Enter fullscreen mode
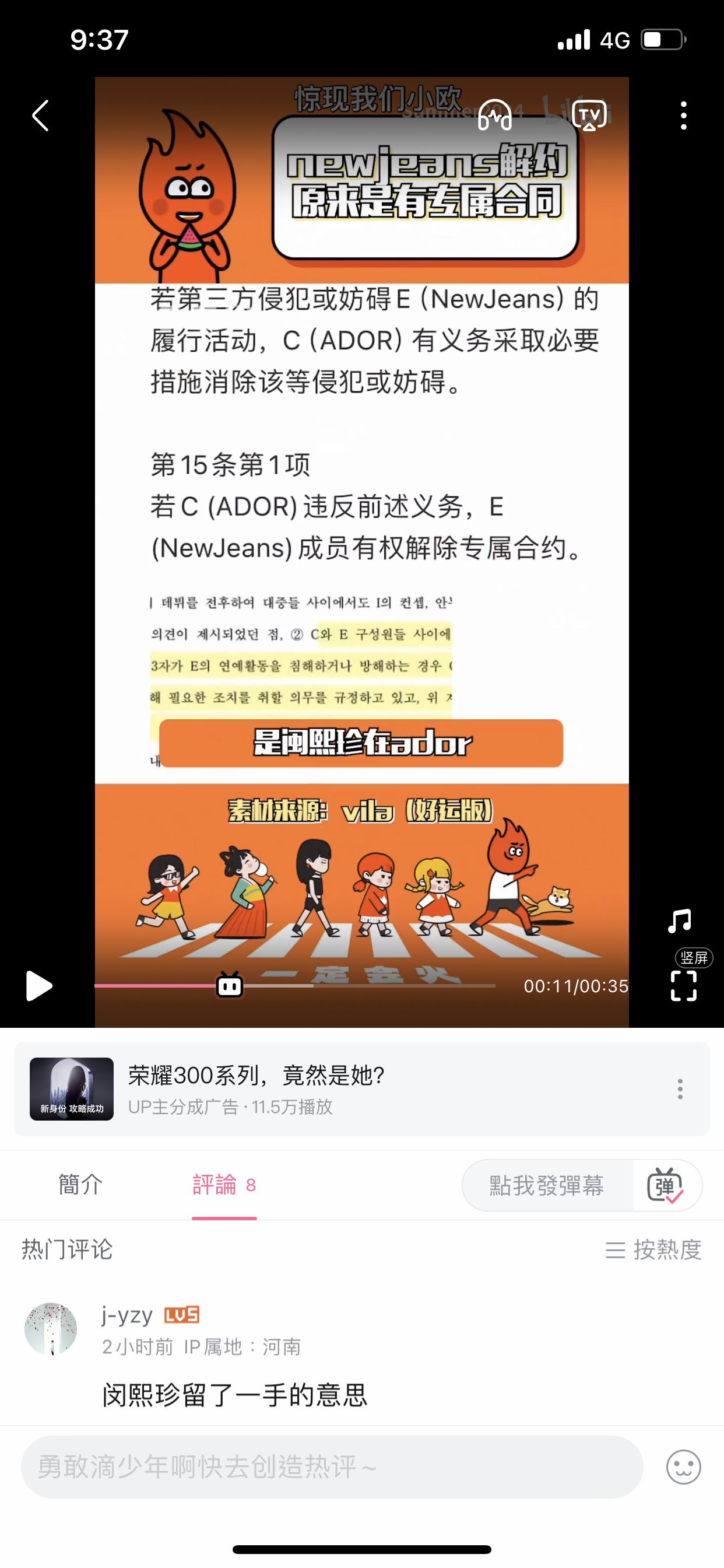 (x=683, y=985)
